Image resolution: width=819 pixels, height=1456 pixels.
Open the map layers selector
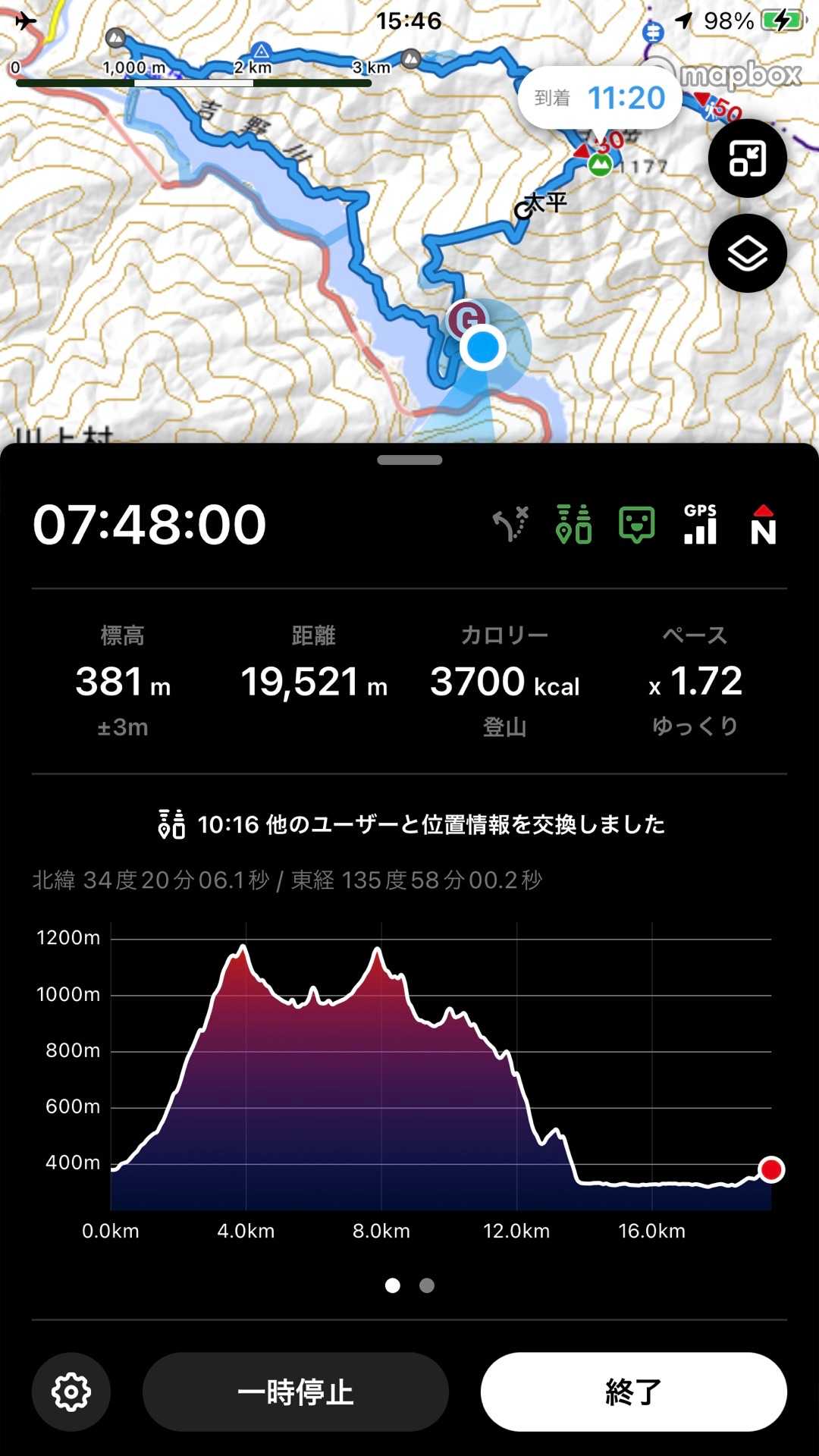pyautogui.click(x=747, y=253)
